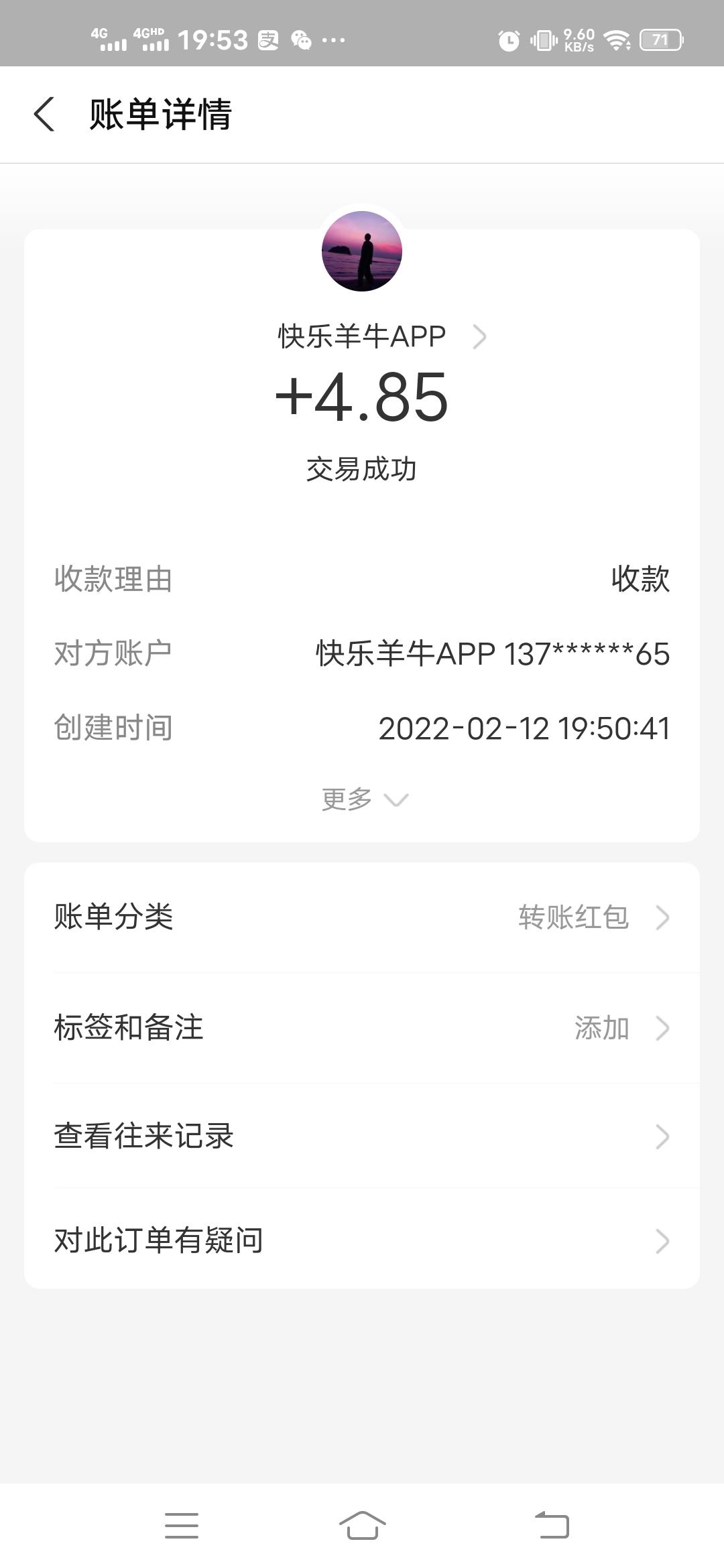This screenshot has height=1568, width=724.
Task: Tap the Wi-Fi icon in the status bar
Action: pos(617,40)
